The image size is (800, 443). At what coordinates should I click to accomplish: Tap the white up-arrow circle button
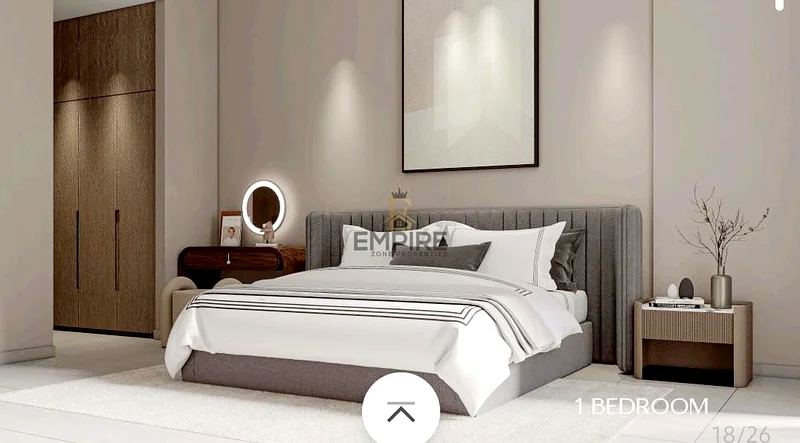click(x=400, y=412)
